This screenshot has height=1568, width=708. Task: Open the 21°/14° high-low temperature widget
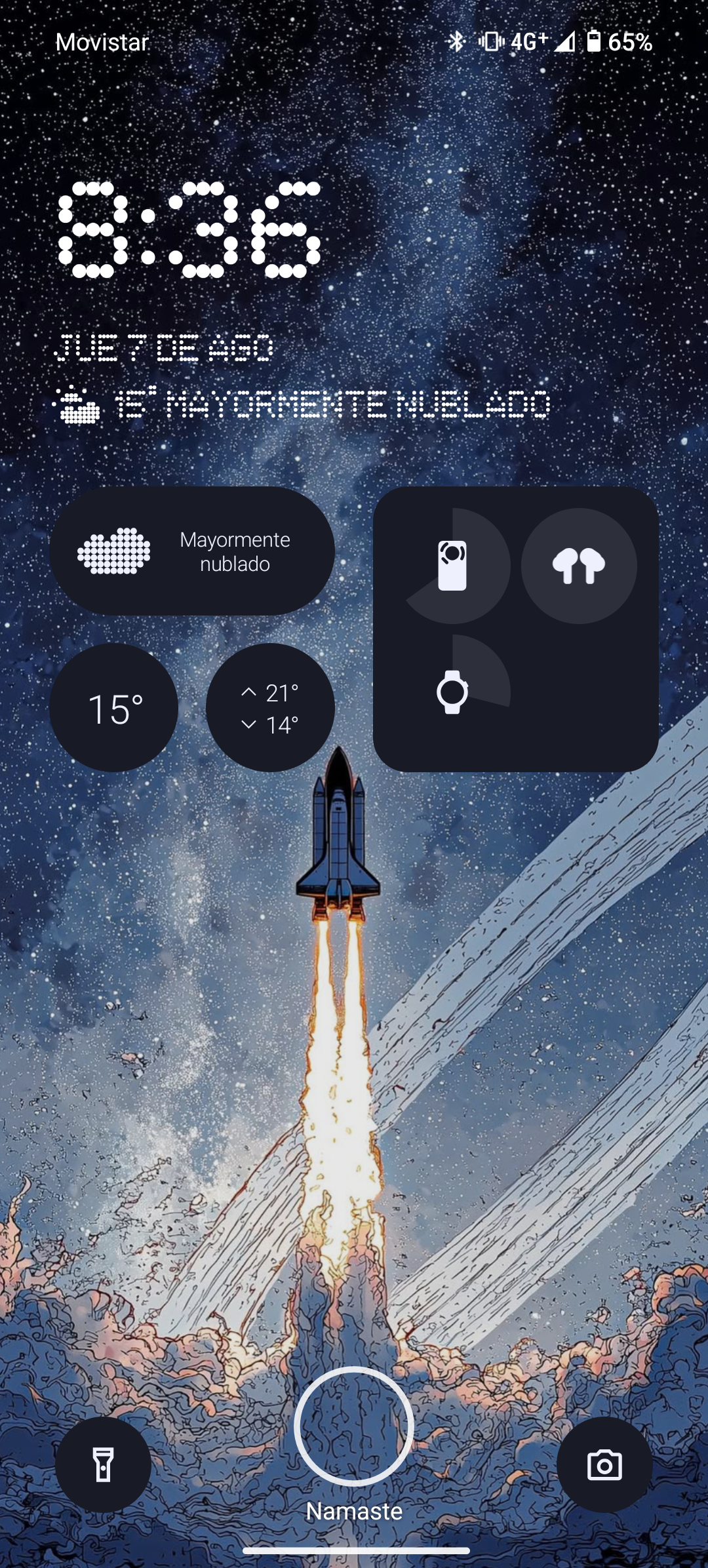click(270, 707)
